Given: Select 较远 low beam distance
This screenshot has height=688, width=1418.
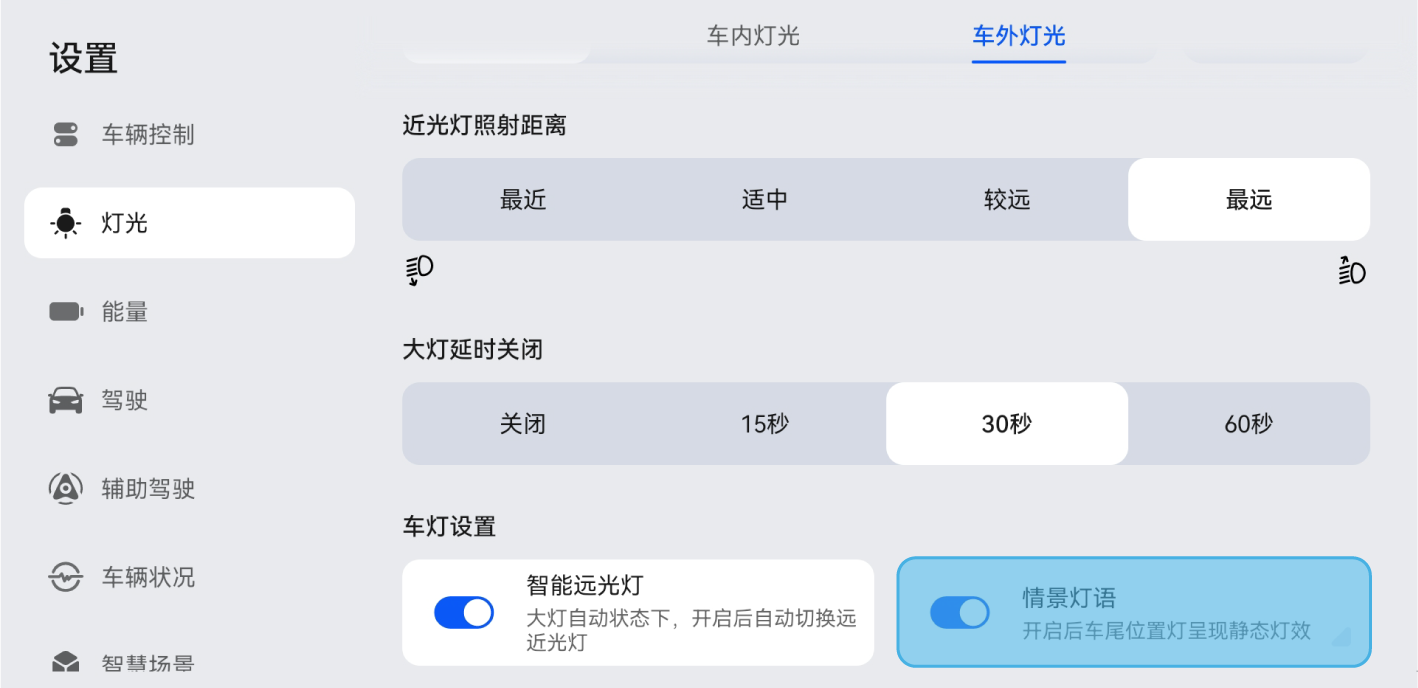Looking at the screenshot, I should [x=1007, y=200].
